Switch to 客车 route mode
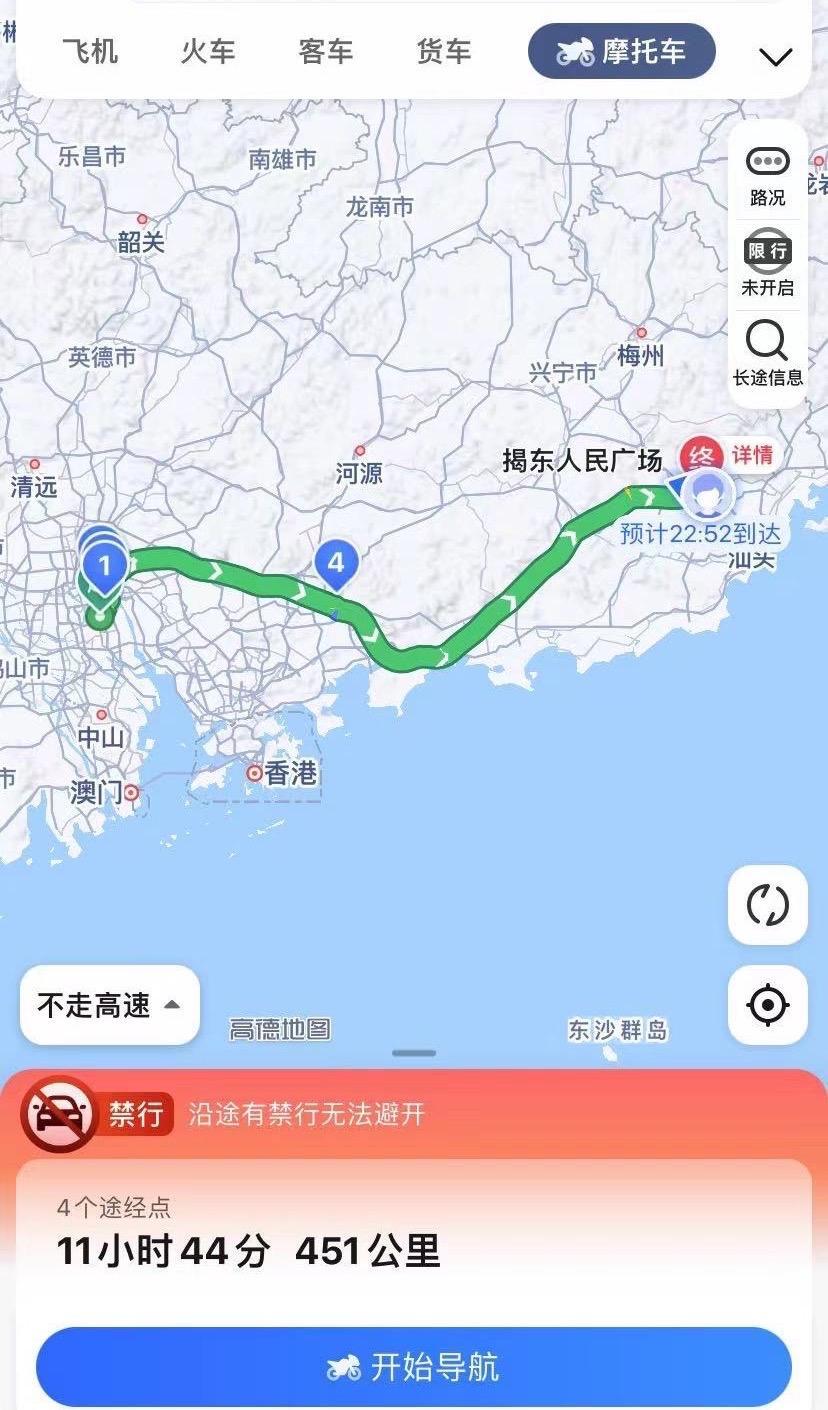 click(x=326, y=51)
